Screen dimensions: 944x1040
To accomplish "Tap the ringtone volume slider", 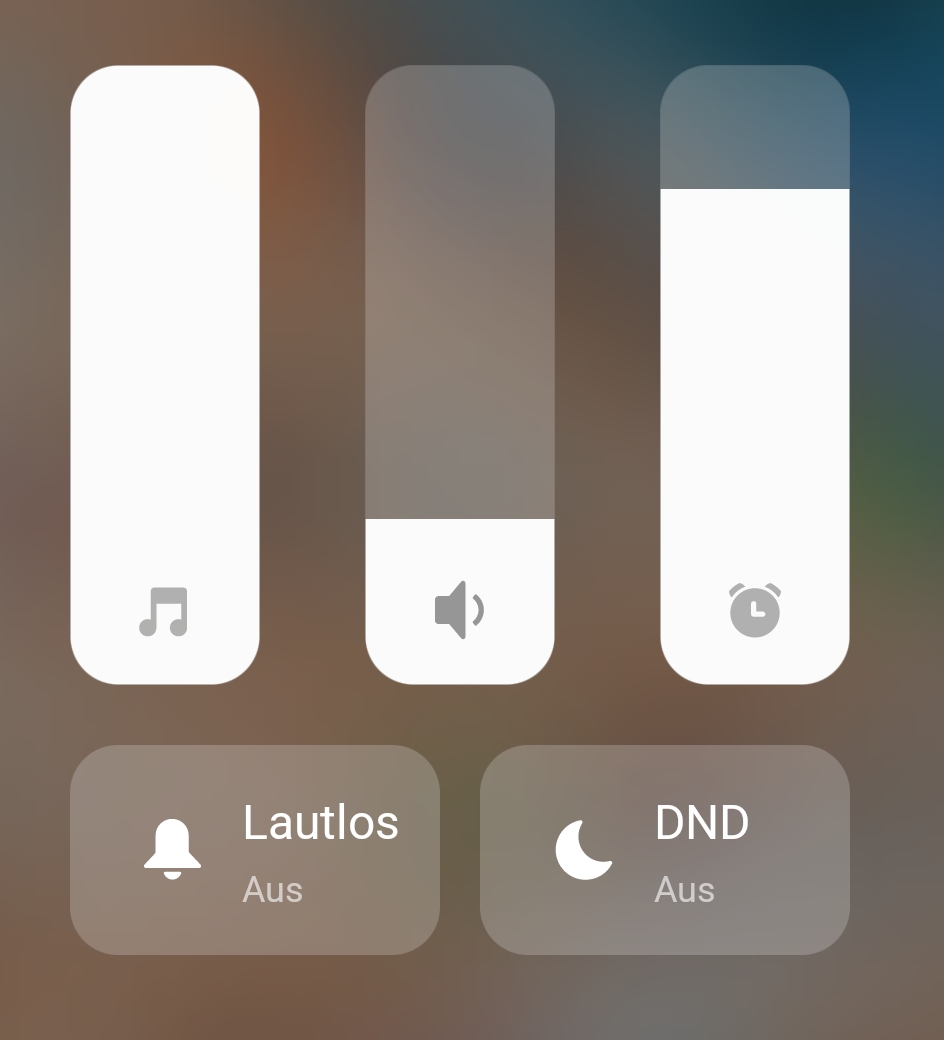I will [x=460, y=375].
